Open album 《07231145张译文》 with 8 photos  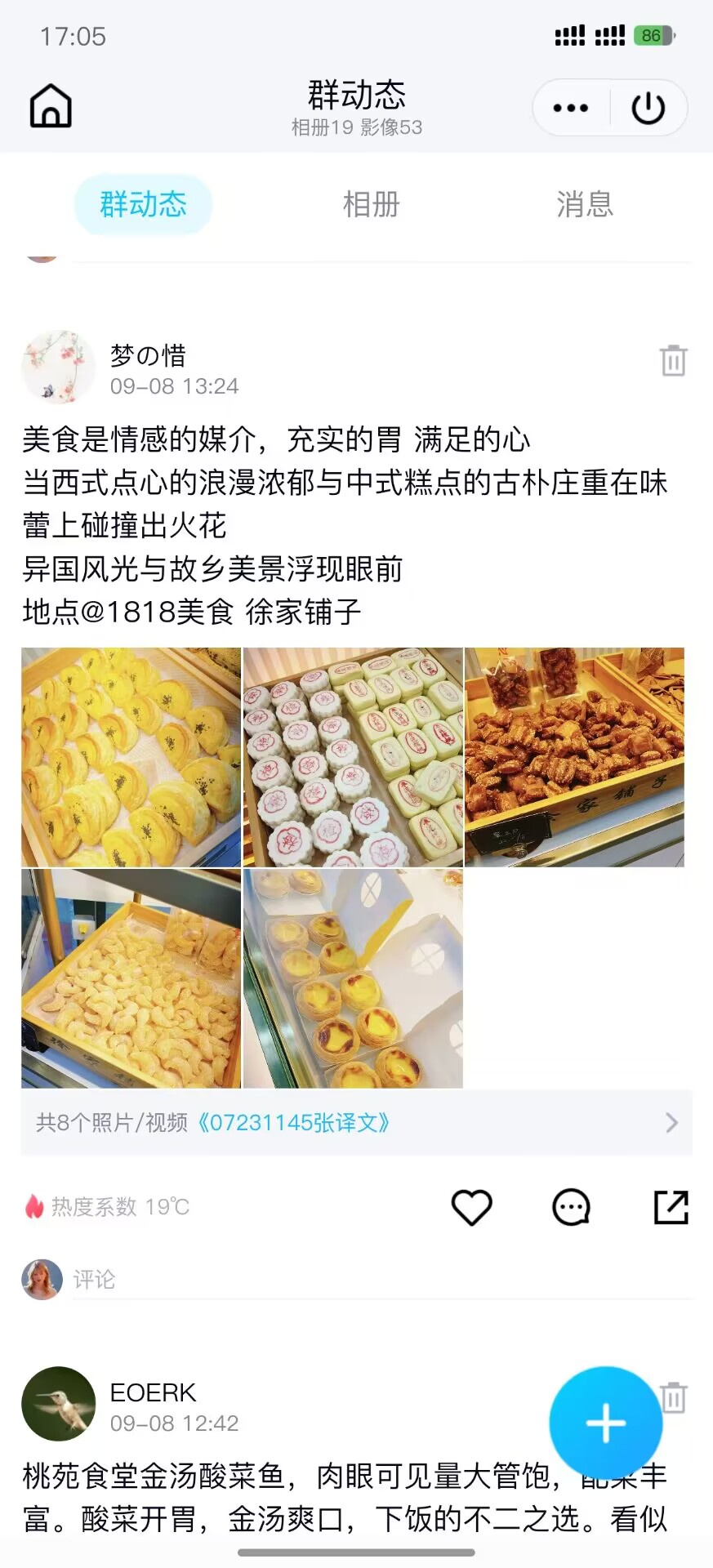(x=356, y=1123)
